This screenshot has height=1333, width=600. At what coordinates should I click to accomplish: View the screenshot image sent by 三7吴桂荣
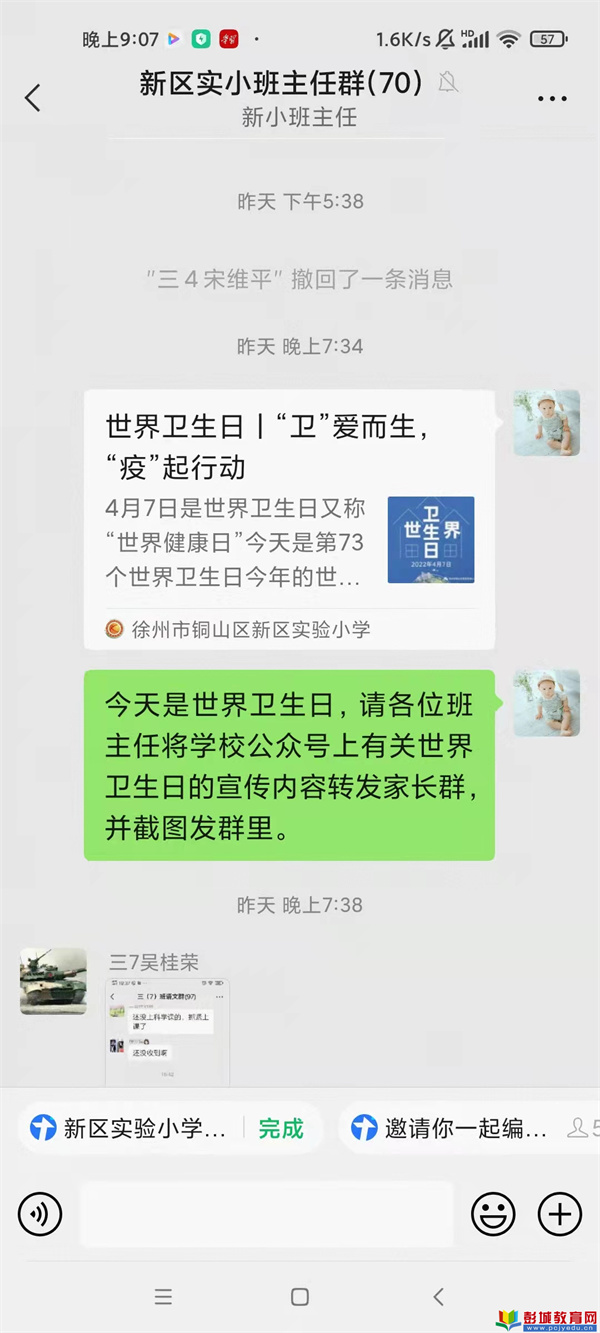coord(167,1032)
